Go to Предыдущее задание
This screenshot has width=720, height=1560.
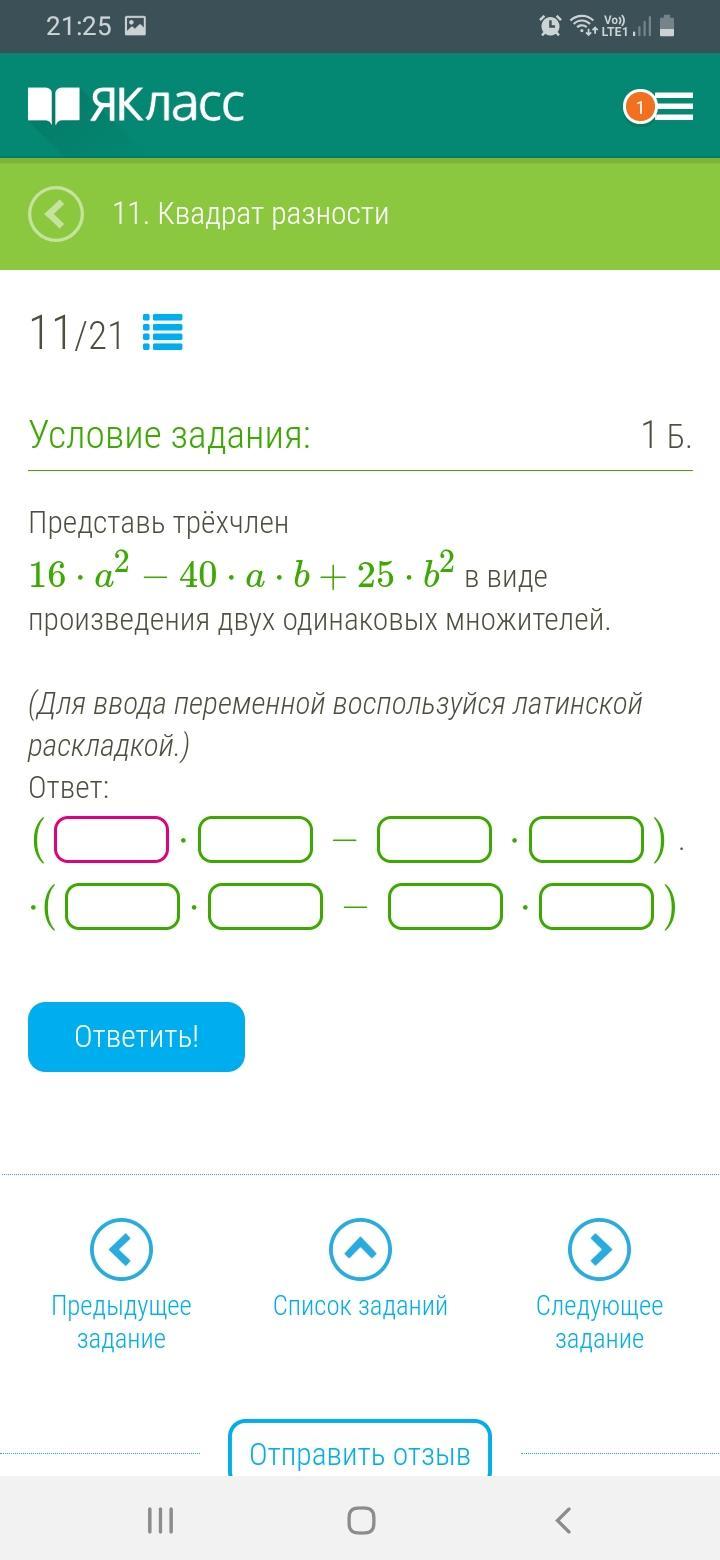(x=121, y=1249)
